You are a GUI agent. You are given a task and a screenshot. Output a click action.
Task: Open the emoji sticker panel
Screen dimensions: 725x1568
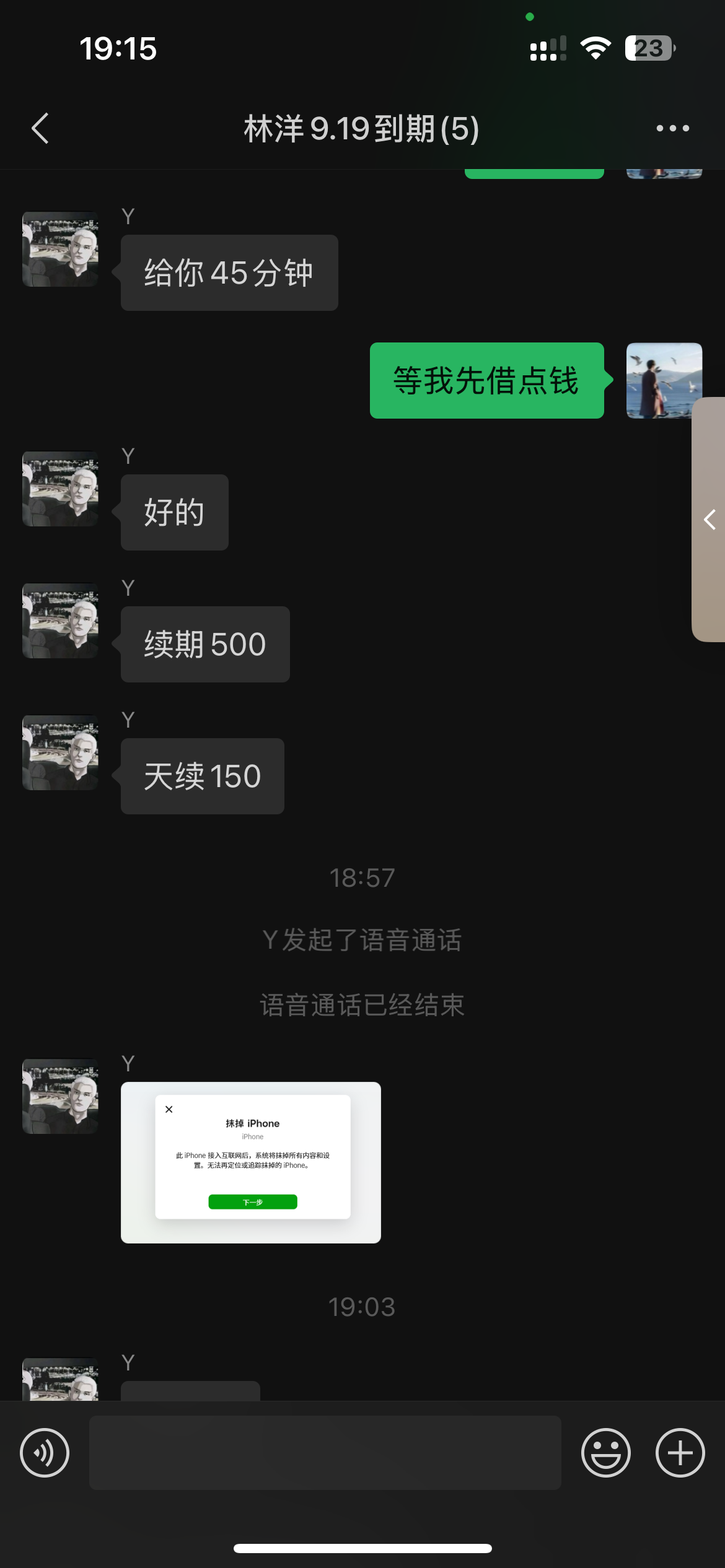click(605, 1453)
